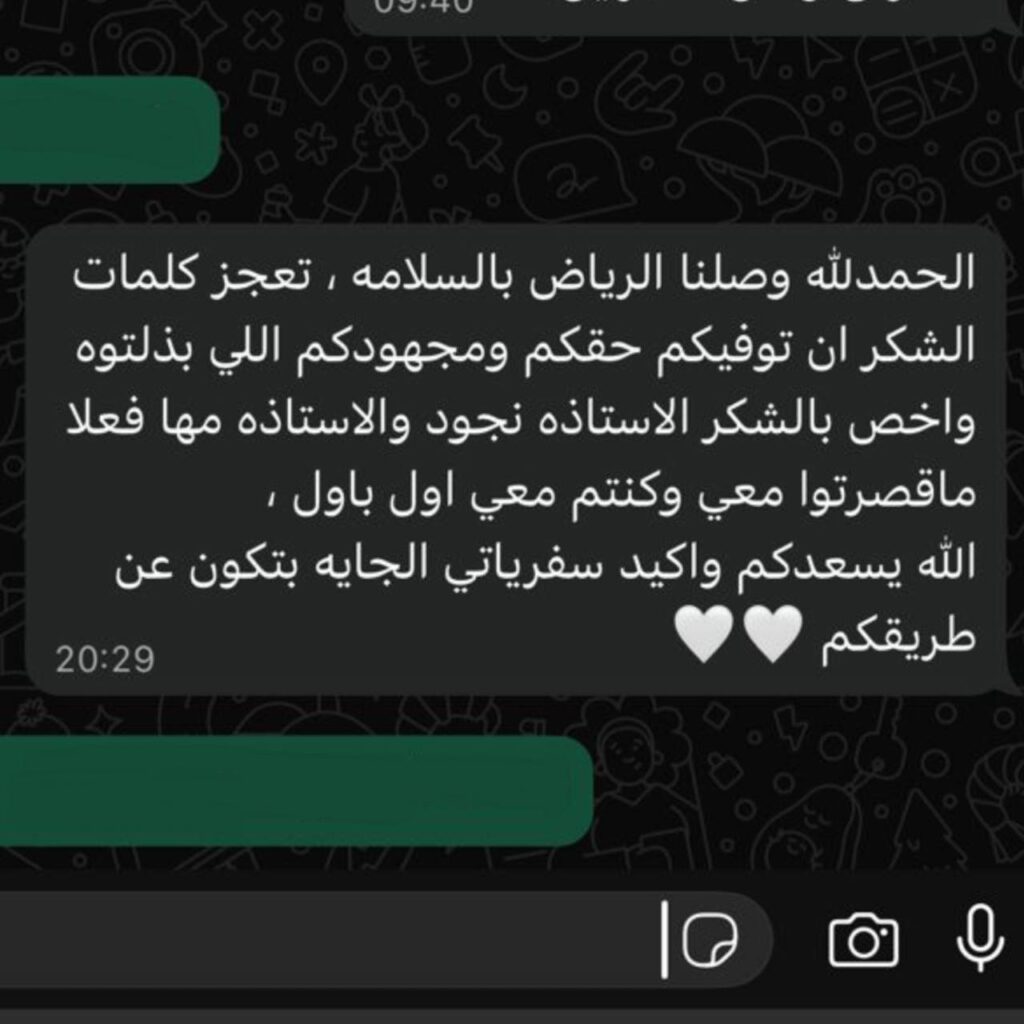
Task: Focus the message text input field
Action: 330,940
